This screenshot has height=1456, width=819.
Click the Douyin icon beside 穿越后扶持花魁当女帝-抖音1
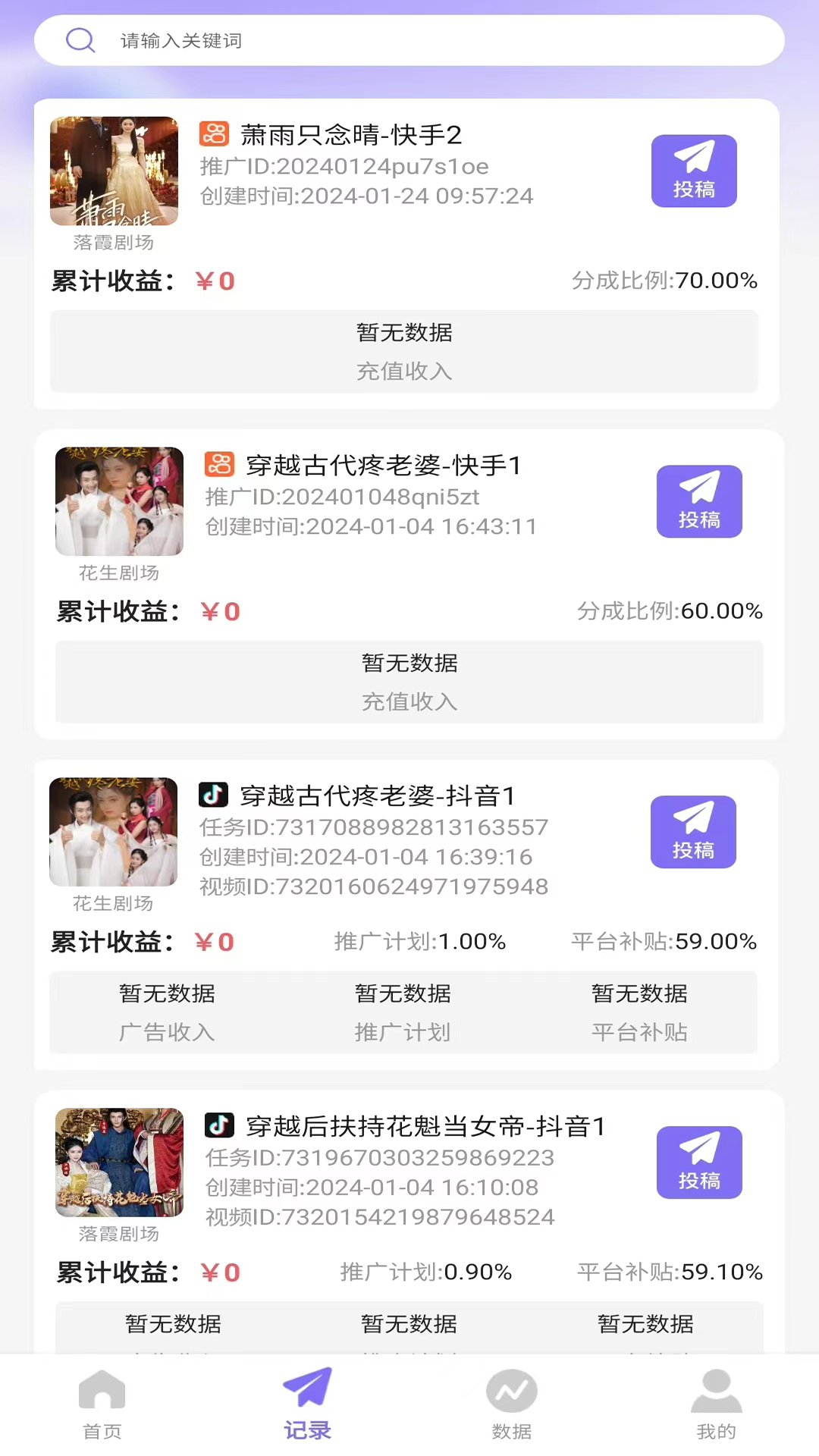pos(218,1127)
